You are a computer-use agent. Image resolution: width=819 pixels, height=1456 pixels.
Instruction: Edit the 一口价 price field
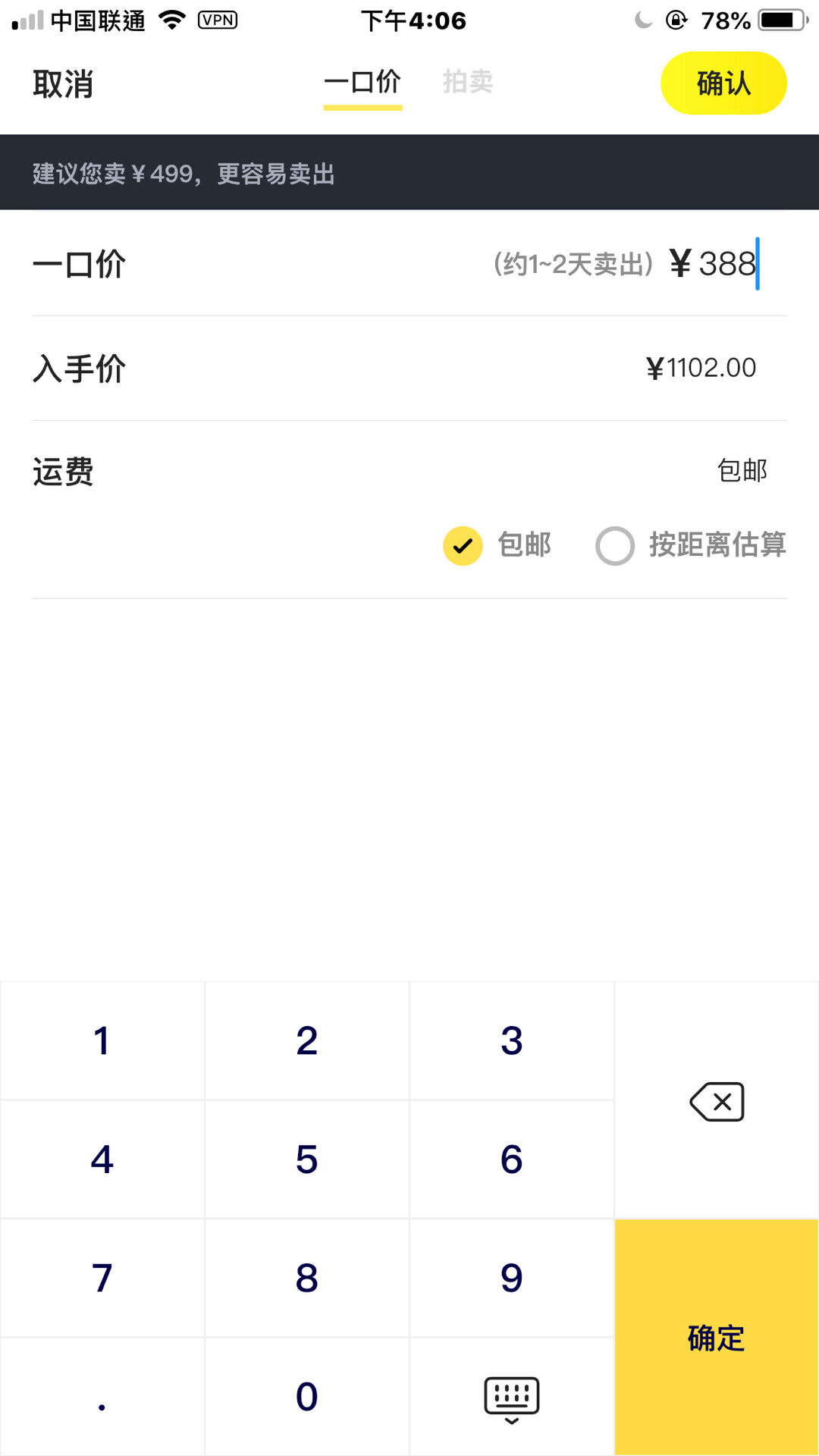[x=409, y=263]
